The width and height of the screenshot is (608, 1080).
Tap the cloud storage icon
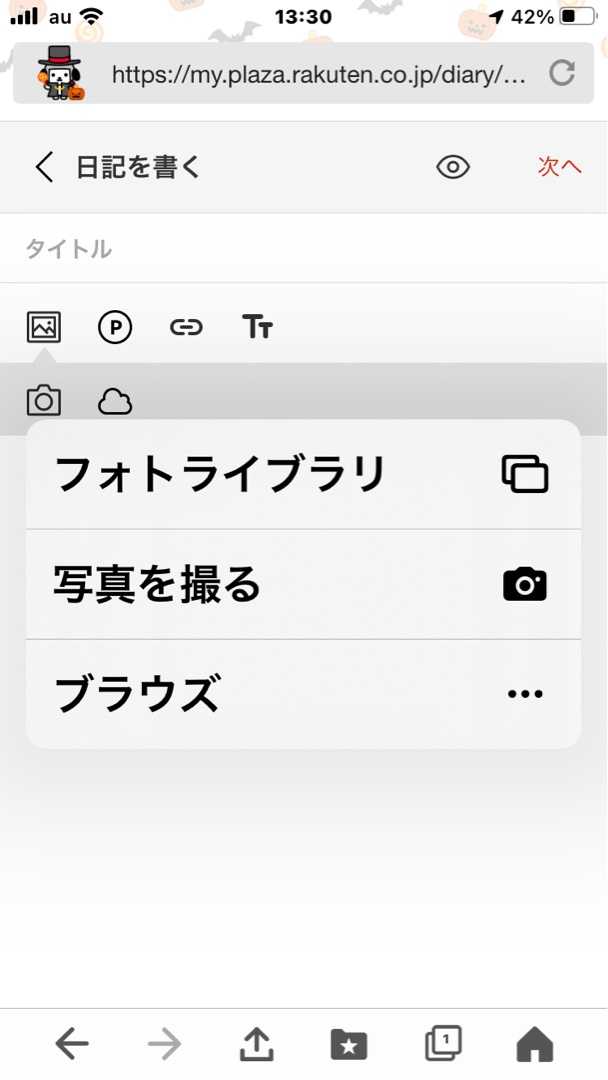tap(115, 402)
